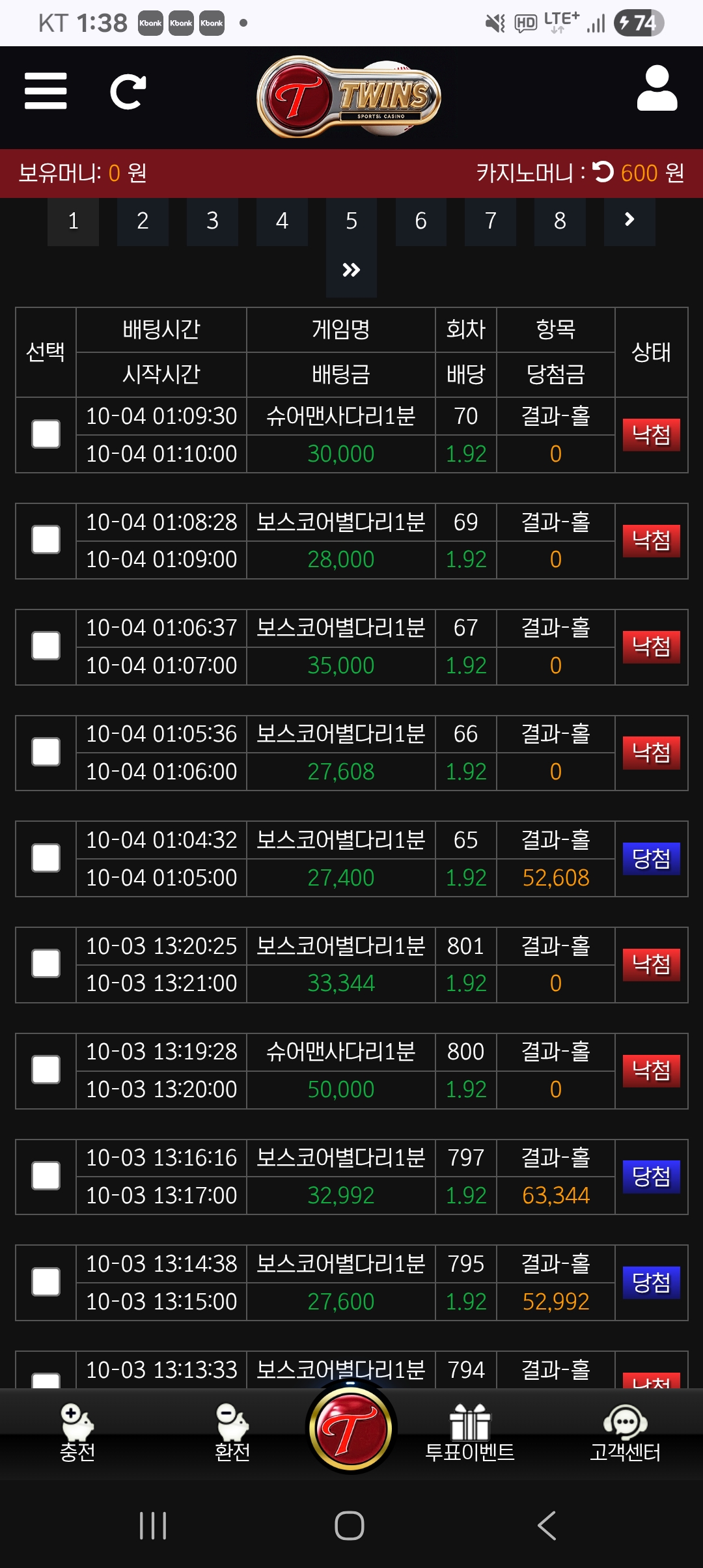Open 환전 withdrawal tab

(x=232, y=1434)
